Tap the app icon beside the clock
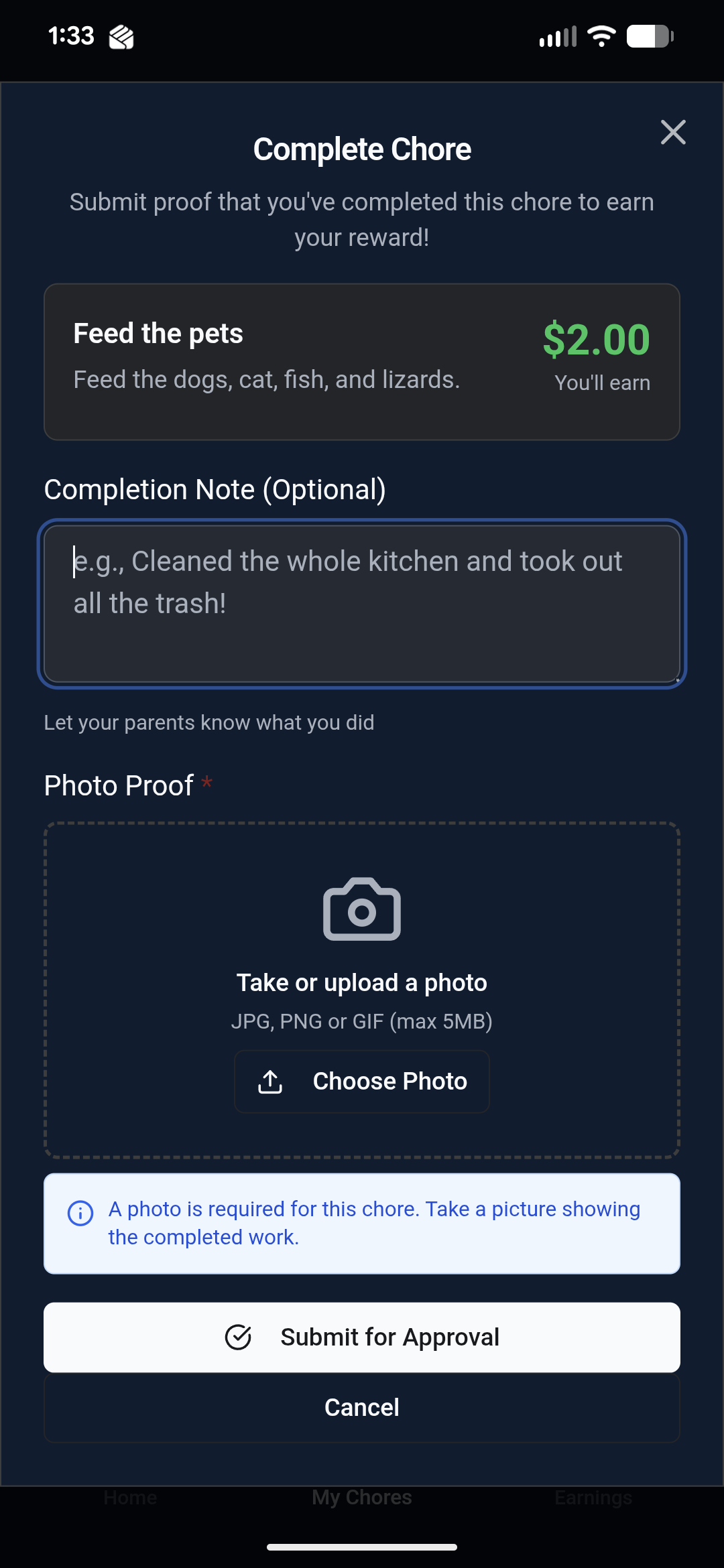724x1568 pixels. [x=121, y=37]
